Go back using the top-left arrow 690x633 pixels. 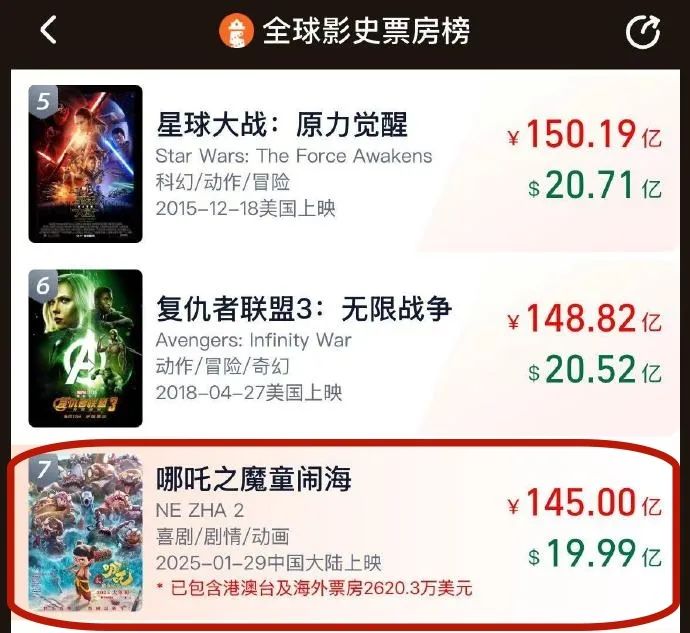(x=48, y=31)
